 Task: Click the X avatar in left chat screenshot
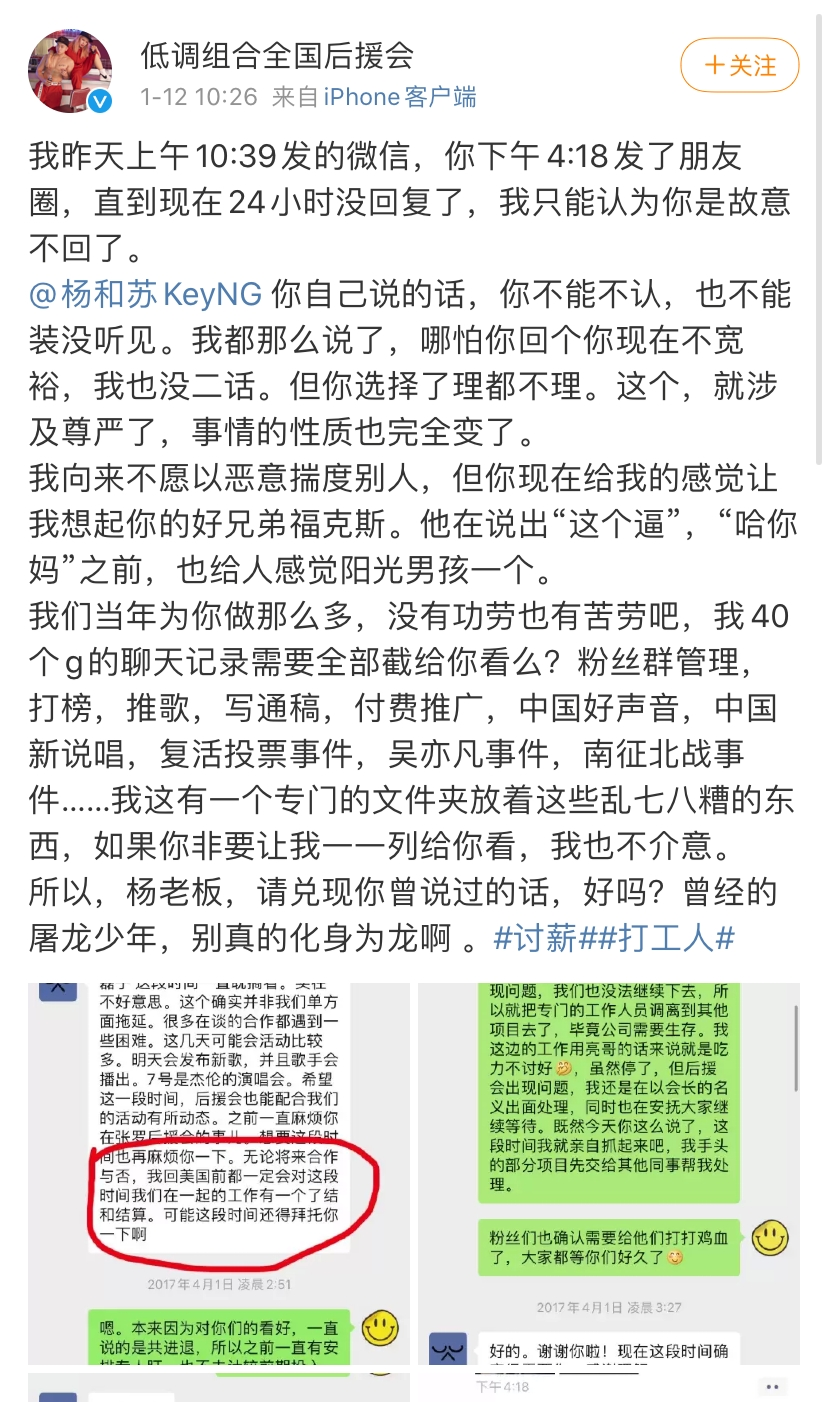coord(60,991)
